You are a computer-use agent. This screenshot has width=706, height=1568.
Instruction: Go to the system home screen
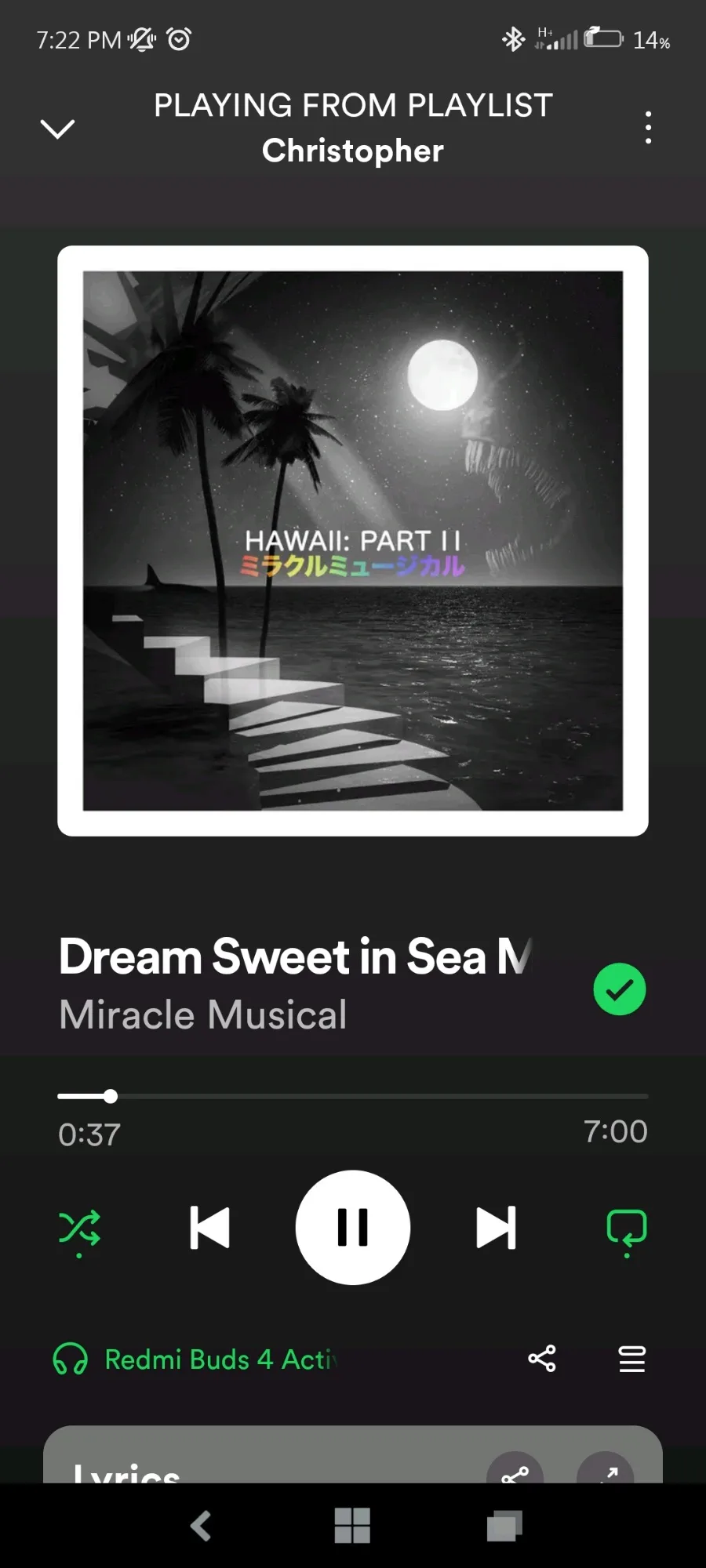click(352, 1526)
